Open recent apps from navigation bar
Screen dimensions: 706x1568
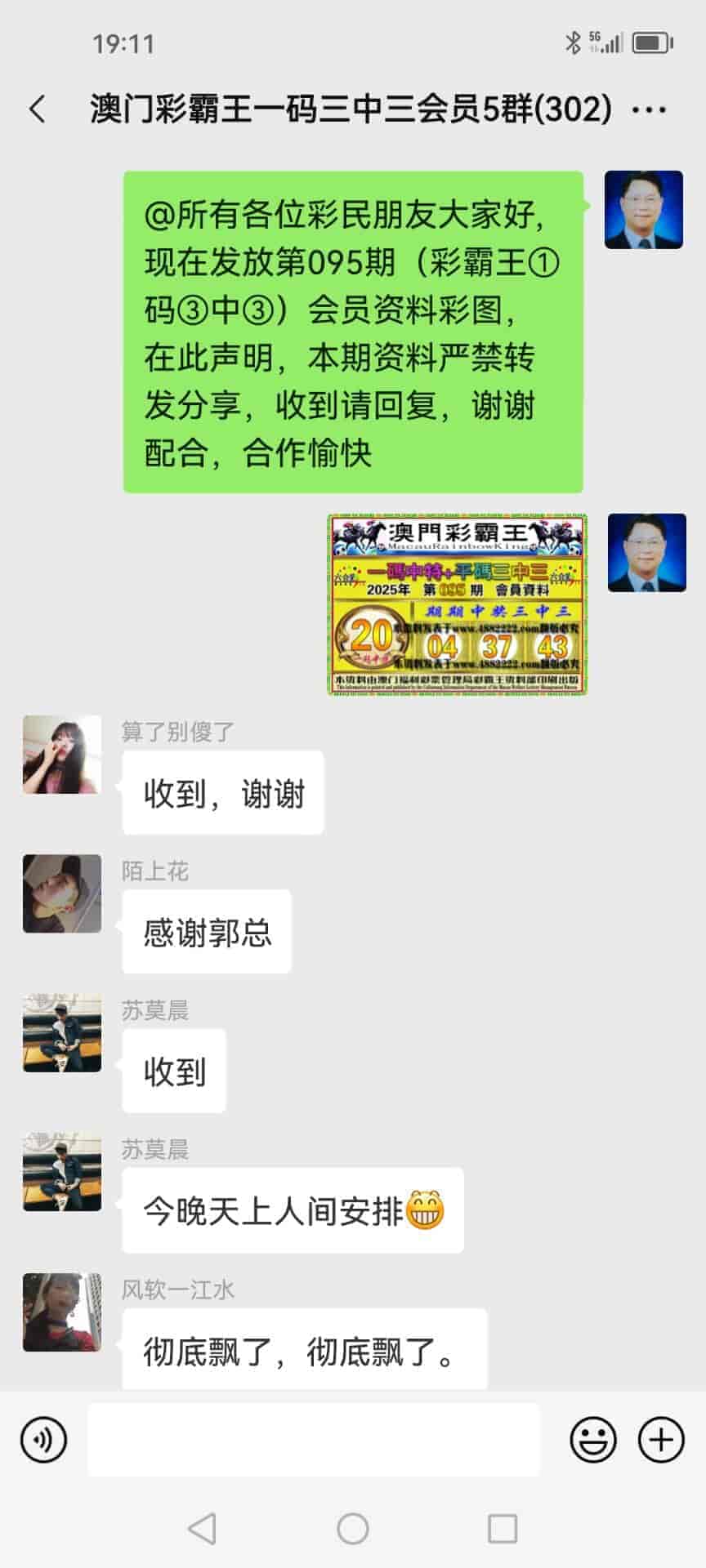pyautogui.click(x=502, y=1528)
